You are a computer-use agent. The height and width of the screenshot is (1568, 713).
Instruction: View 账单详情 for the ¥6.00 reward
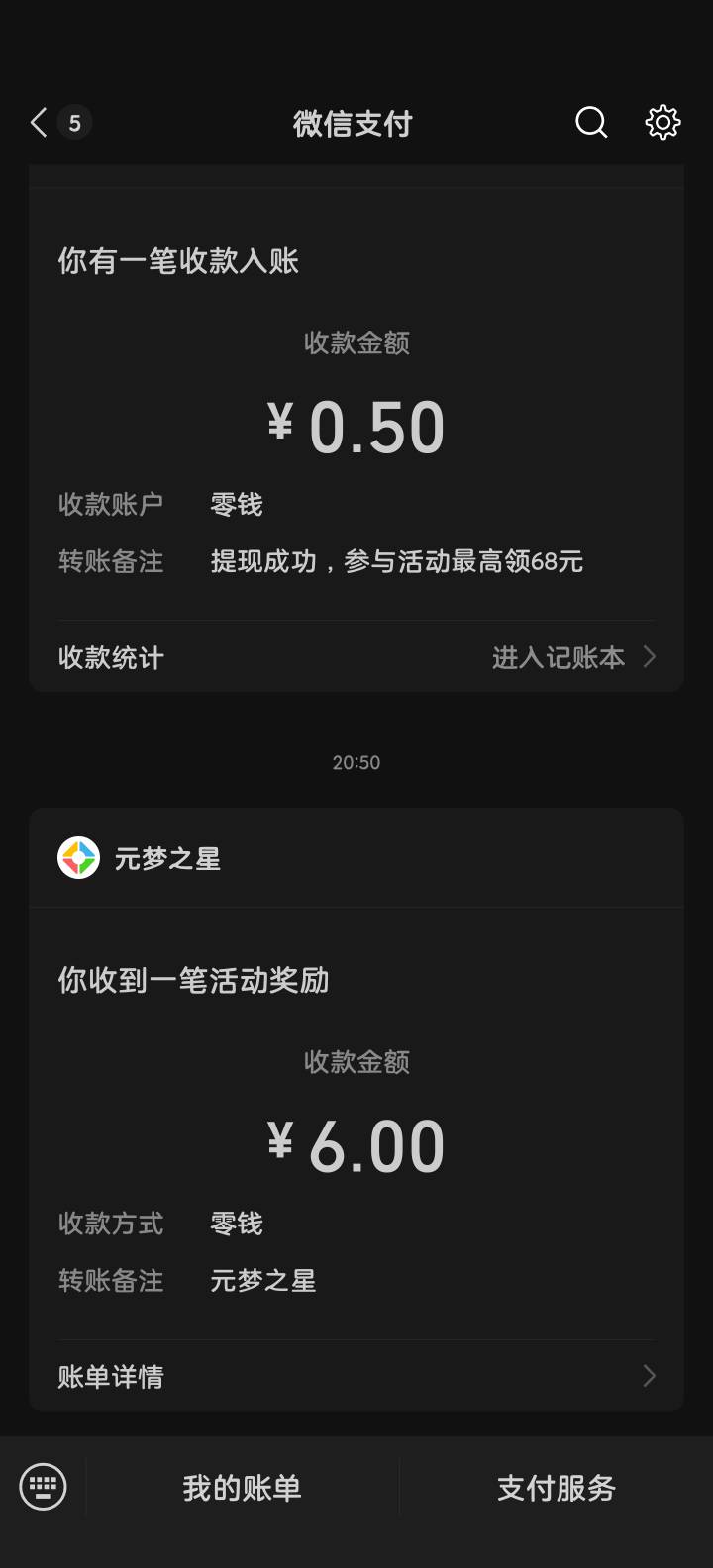coord(356,1376)
